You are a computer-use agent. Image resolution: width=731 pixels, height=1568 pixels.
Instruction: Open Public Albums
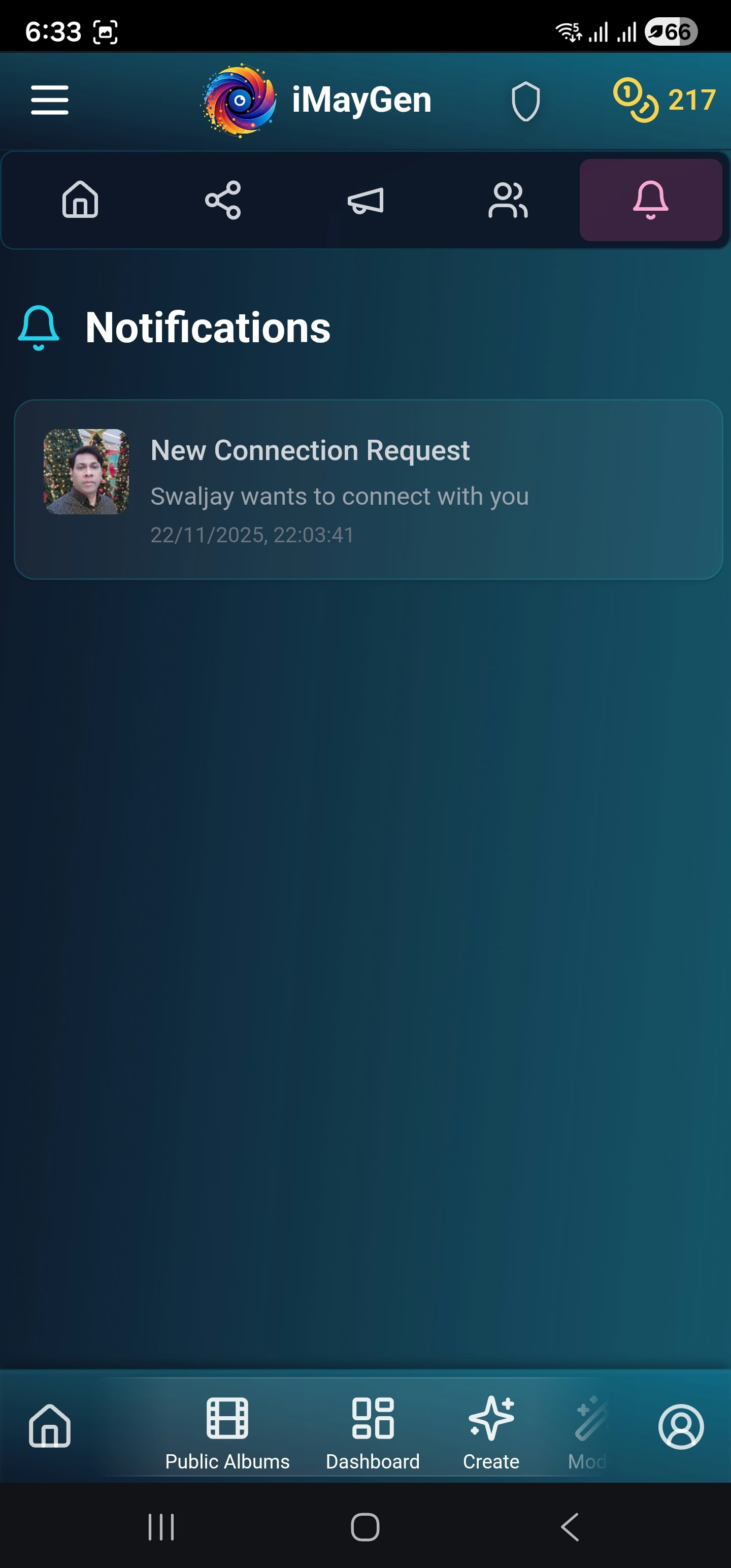tap(227, 1434)
